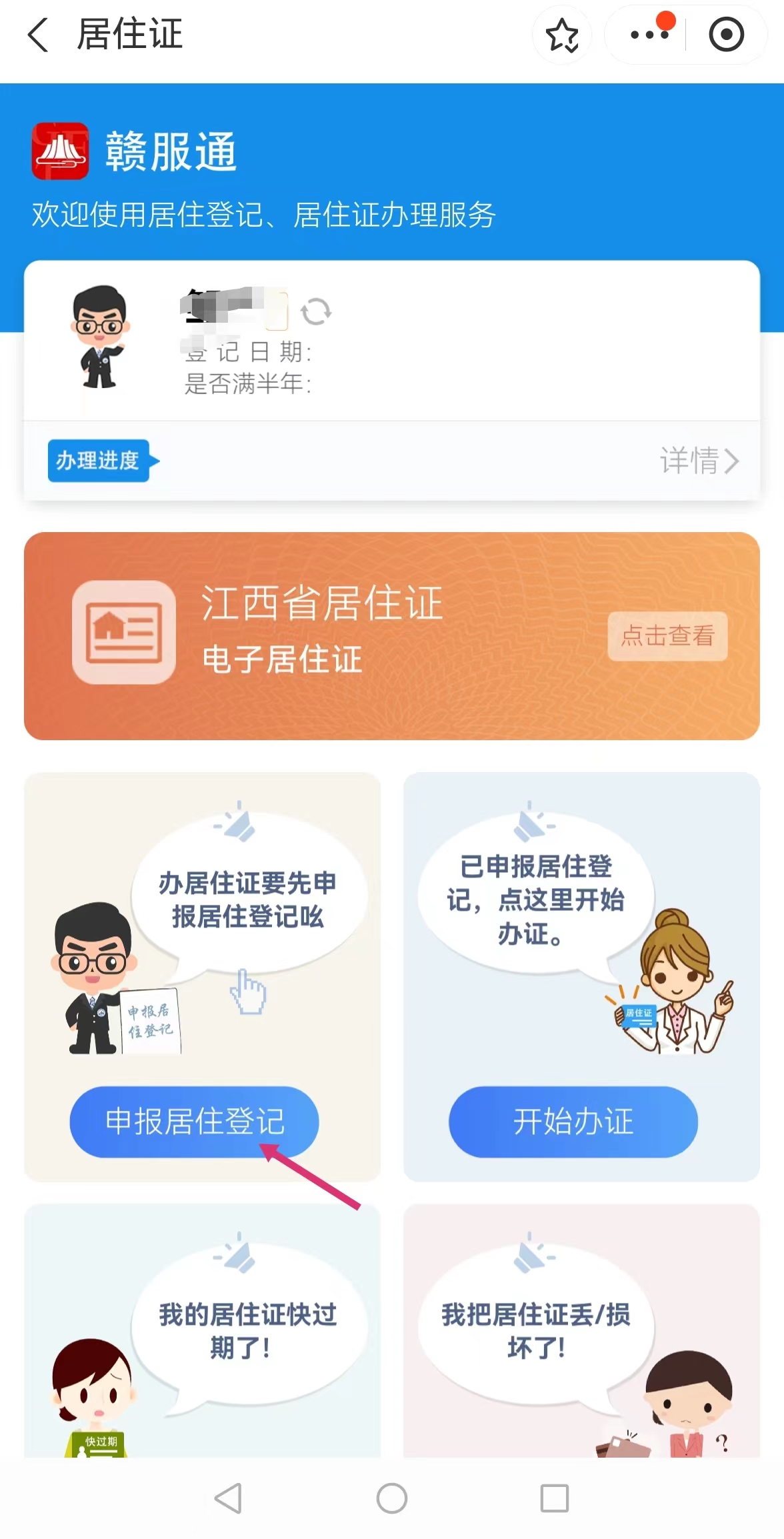Open the 我把居住证丢/损坏了 card
This screenshot has height=1539, width=784.
click(581, 1330)
